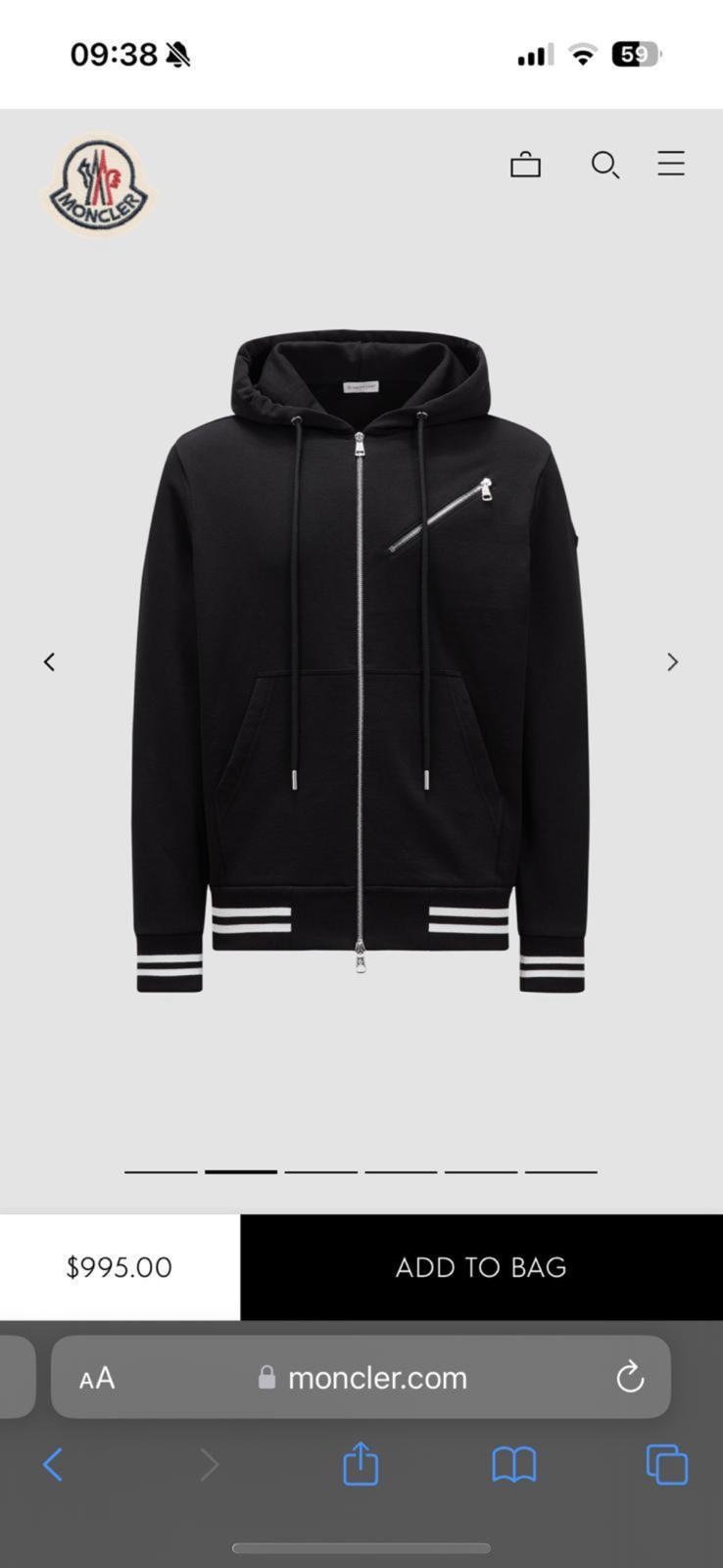
Task: Open the Safari tab switcher icon
Action: (667, 1465)
